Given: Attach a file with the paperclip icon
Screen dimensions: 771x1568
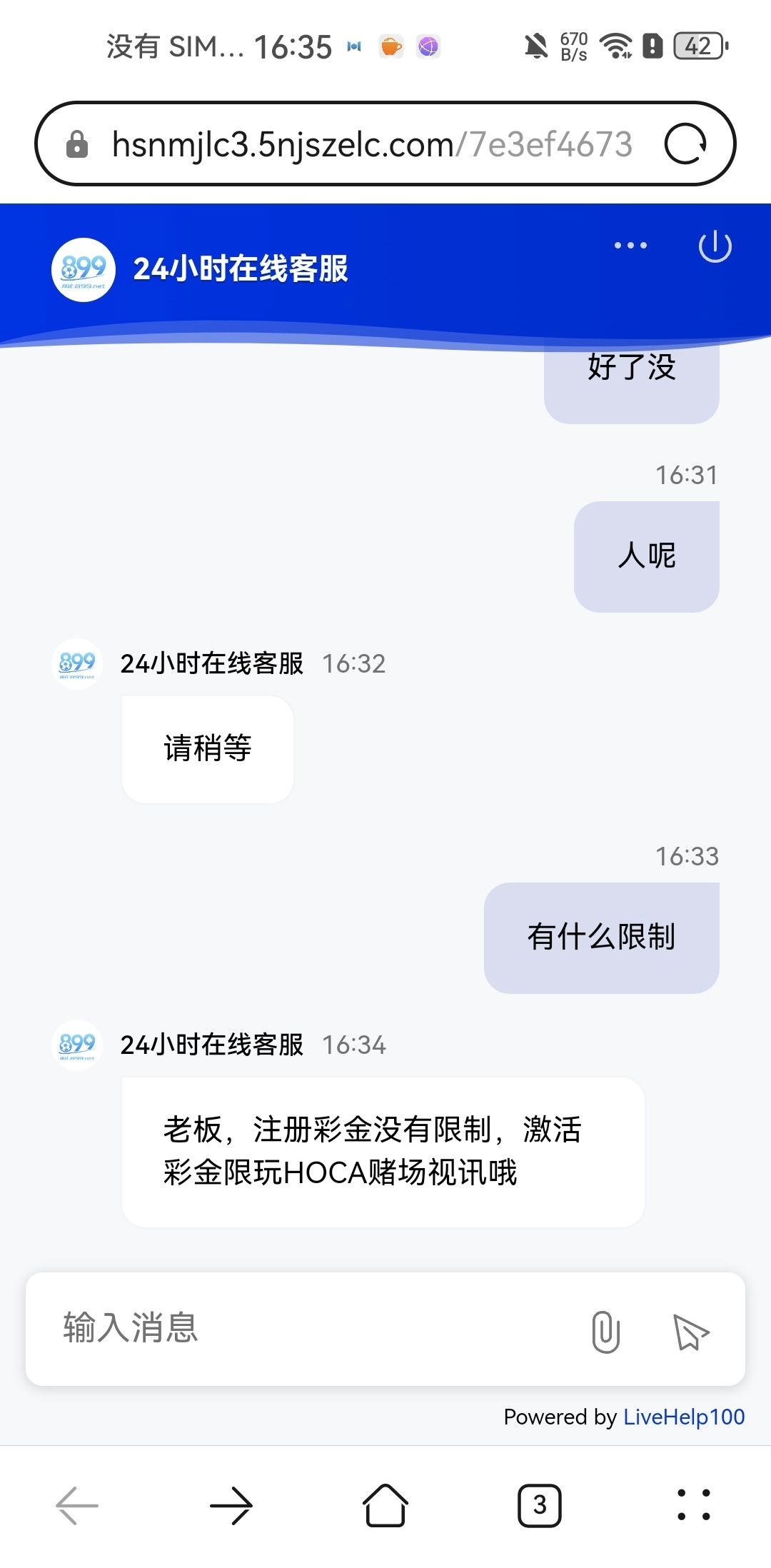Looking at the screenshot, I should [605, 1332].
